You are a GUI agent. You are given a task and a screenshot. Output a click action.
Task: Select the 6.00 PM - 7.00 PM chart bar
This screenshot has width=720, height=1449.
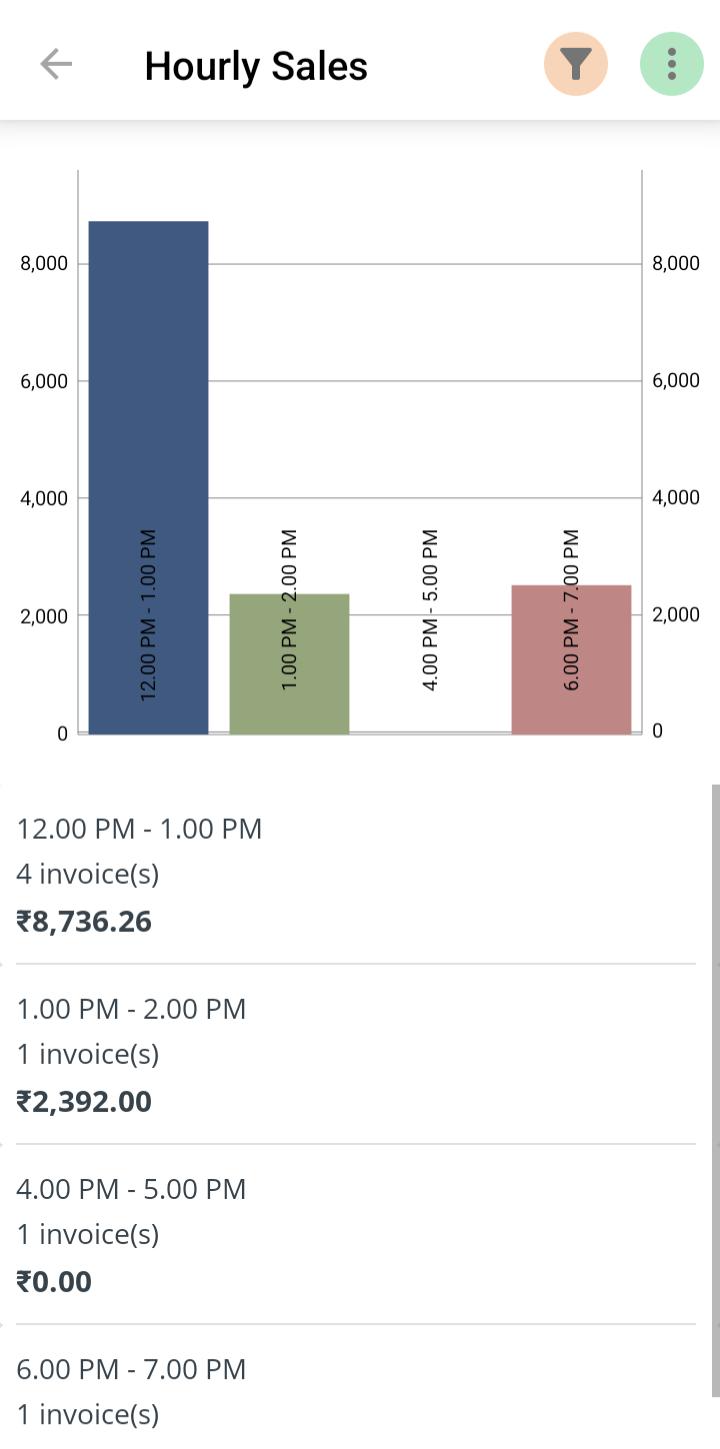pos(571,660)
